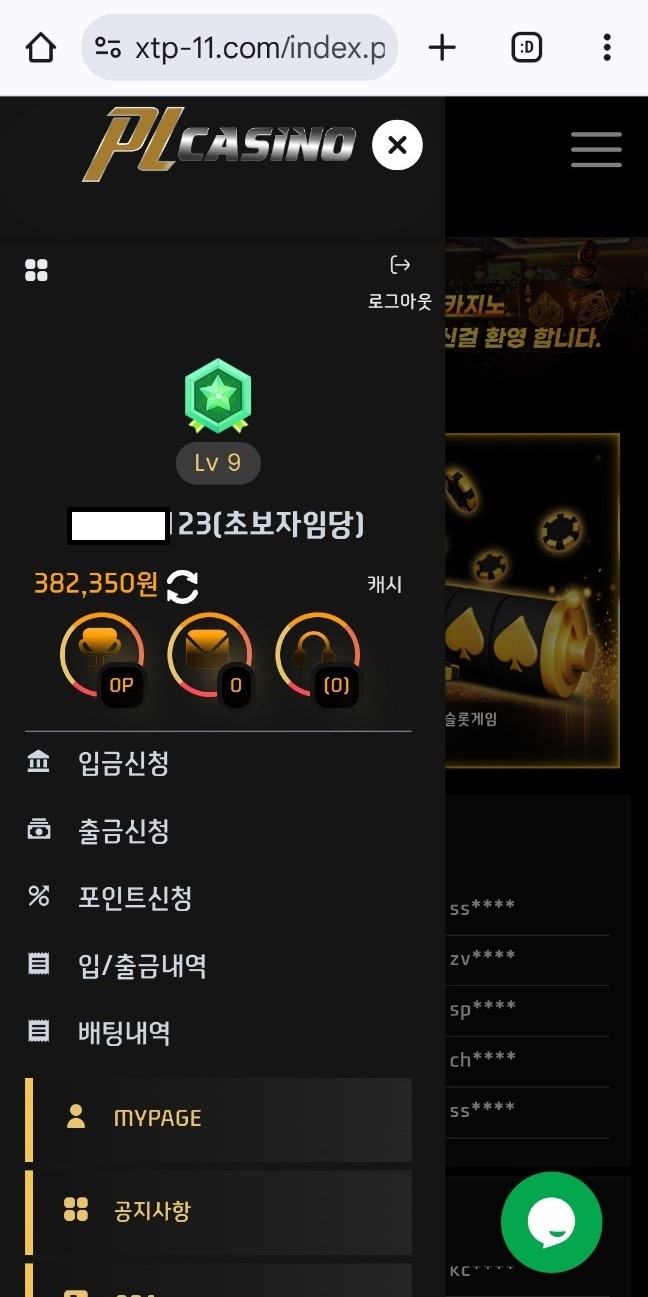
Task: Open the grid icon in drawer
Action: pos(36,270)
